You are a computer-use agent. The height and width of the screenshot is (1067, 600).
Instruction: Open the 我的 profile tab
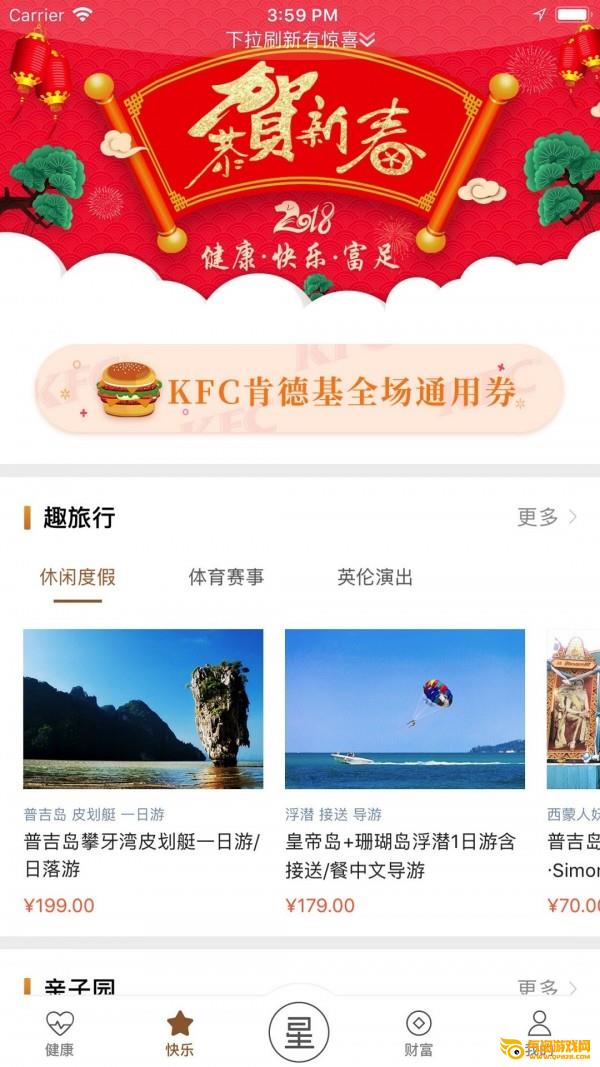539,1034
